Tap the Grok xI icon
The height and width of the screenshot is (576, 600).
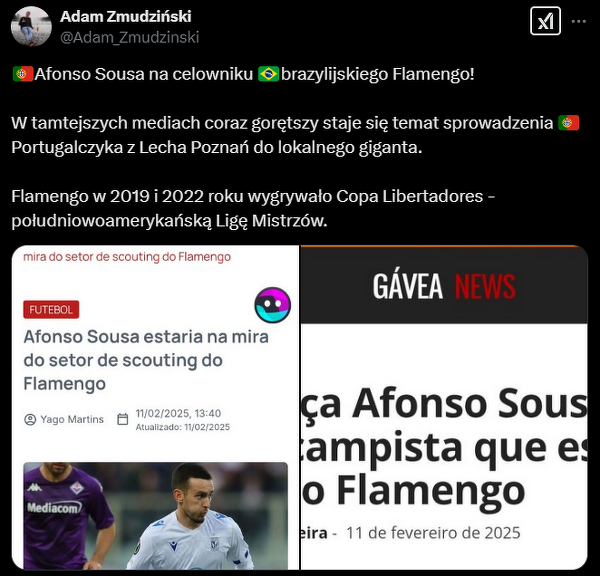point(545,21)
